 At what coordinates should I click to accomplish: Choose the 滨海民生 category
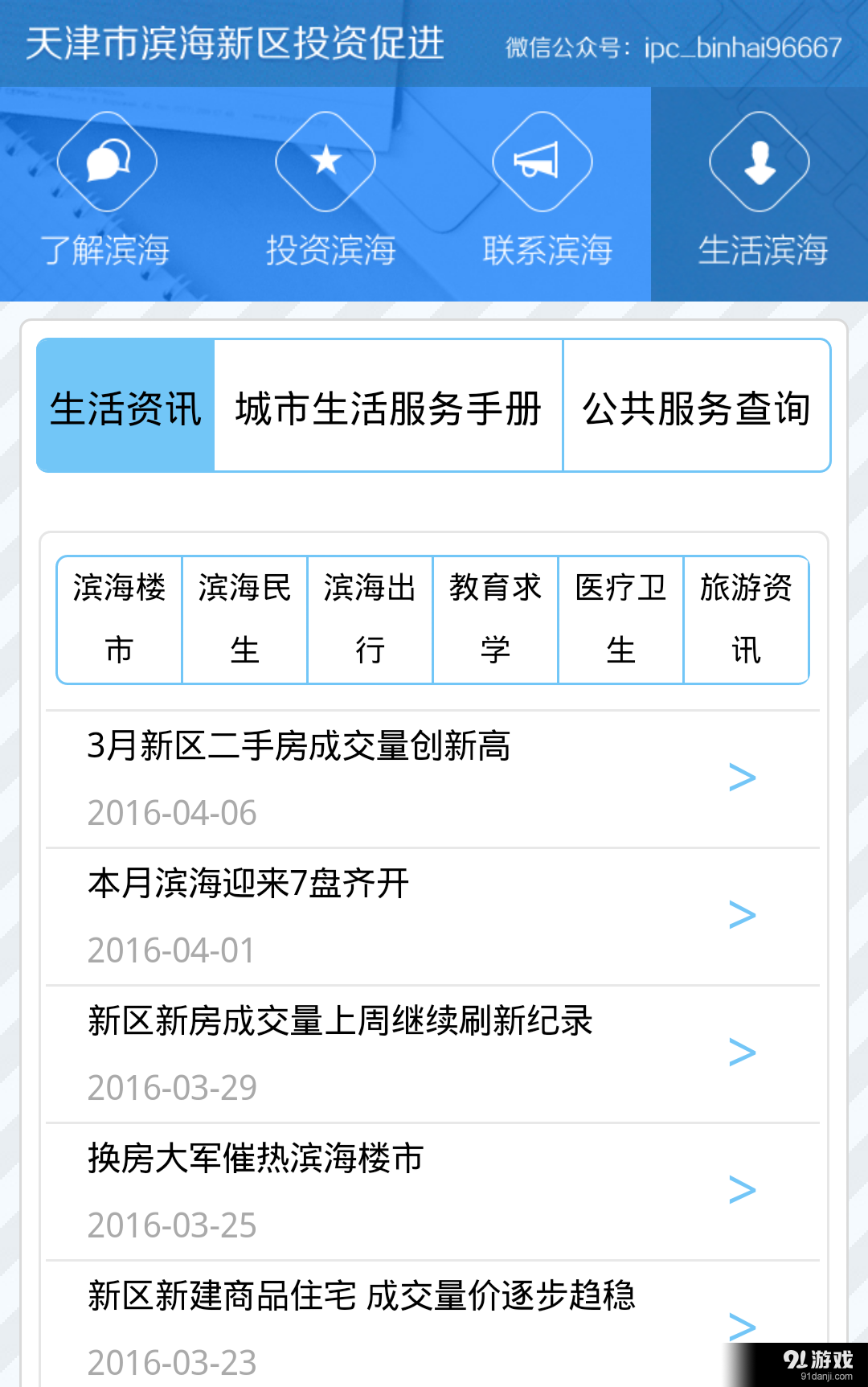[x=244, y=619]
